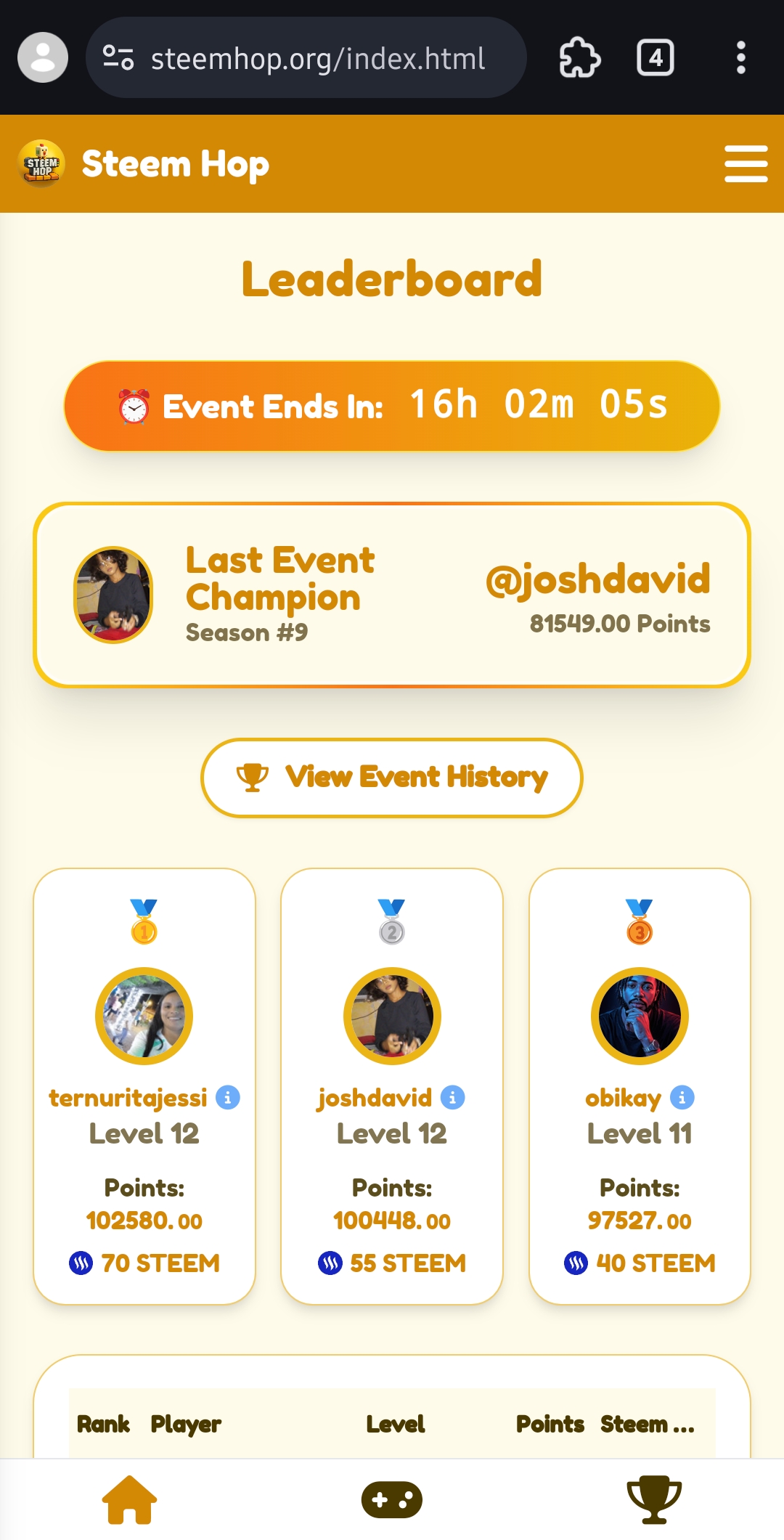Tap the Steem Hop logo

pyautogui.click(x=41, y=163)
